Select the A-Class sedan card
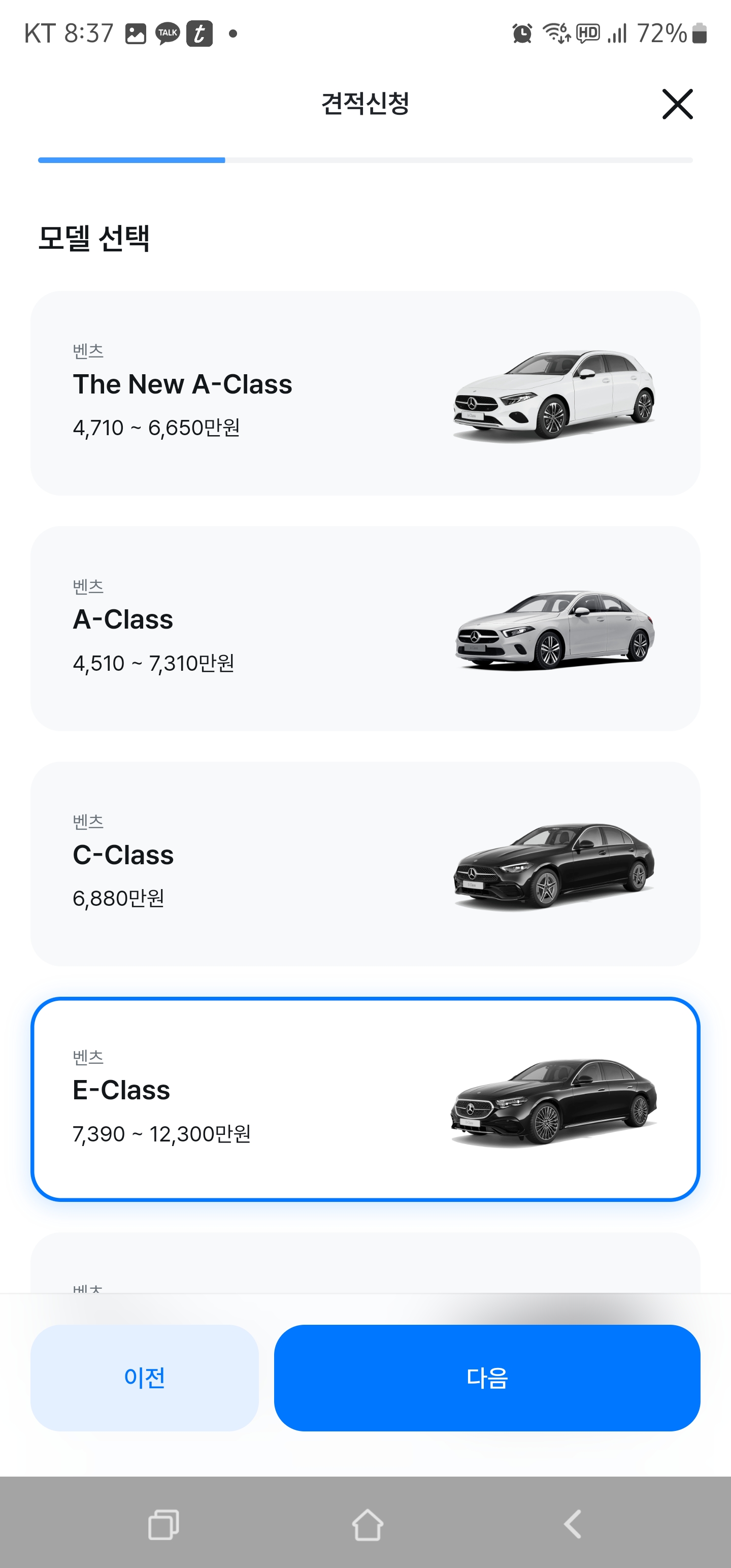Viewport: 731px width, 1568px height. point(365,627)
